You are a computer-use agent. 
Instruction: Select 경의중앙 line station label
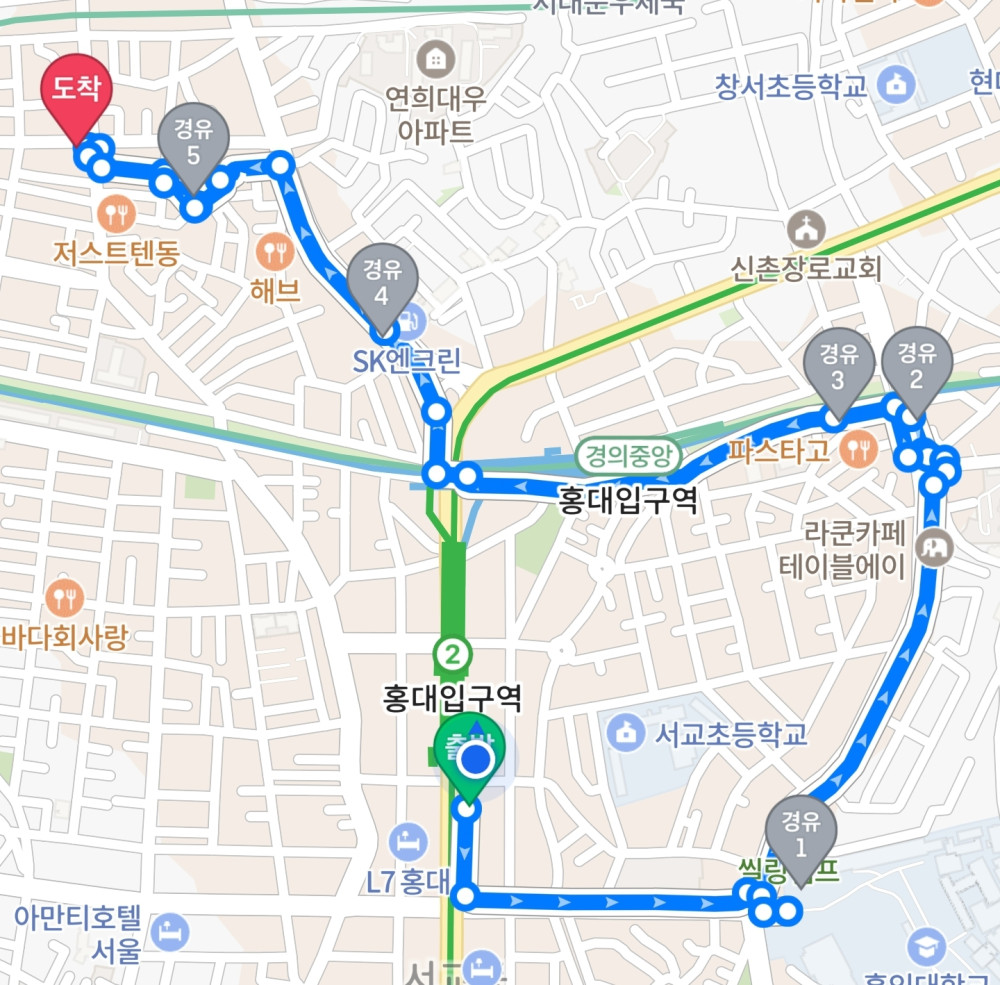(x=628, y=457)
